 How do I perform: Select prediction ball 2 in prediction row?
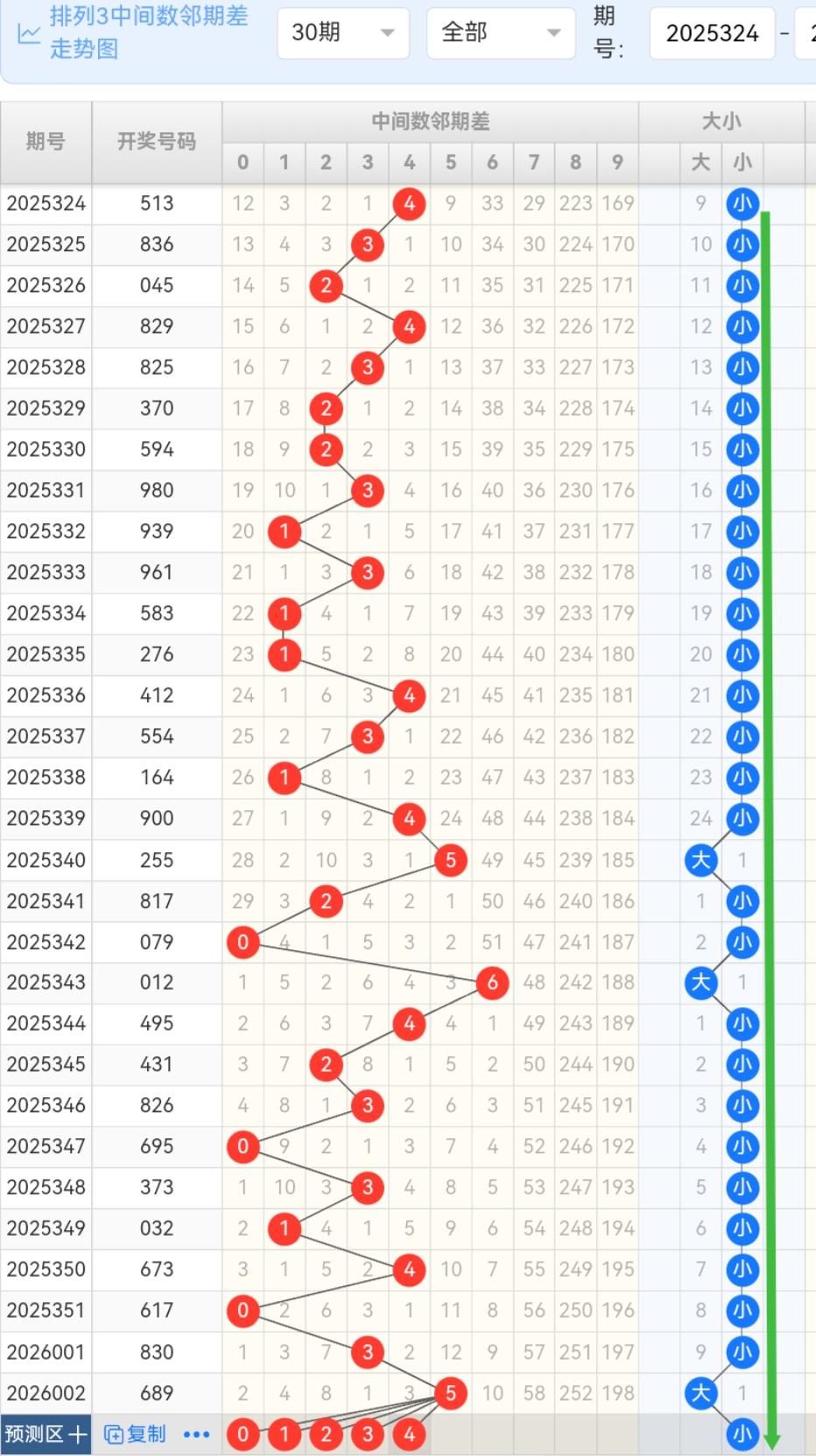tap(326, 1434)
